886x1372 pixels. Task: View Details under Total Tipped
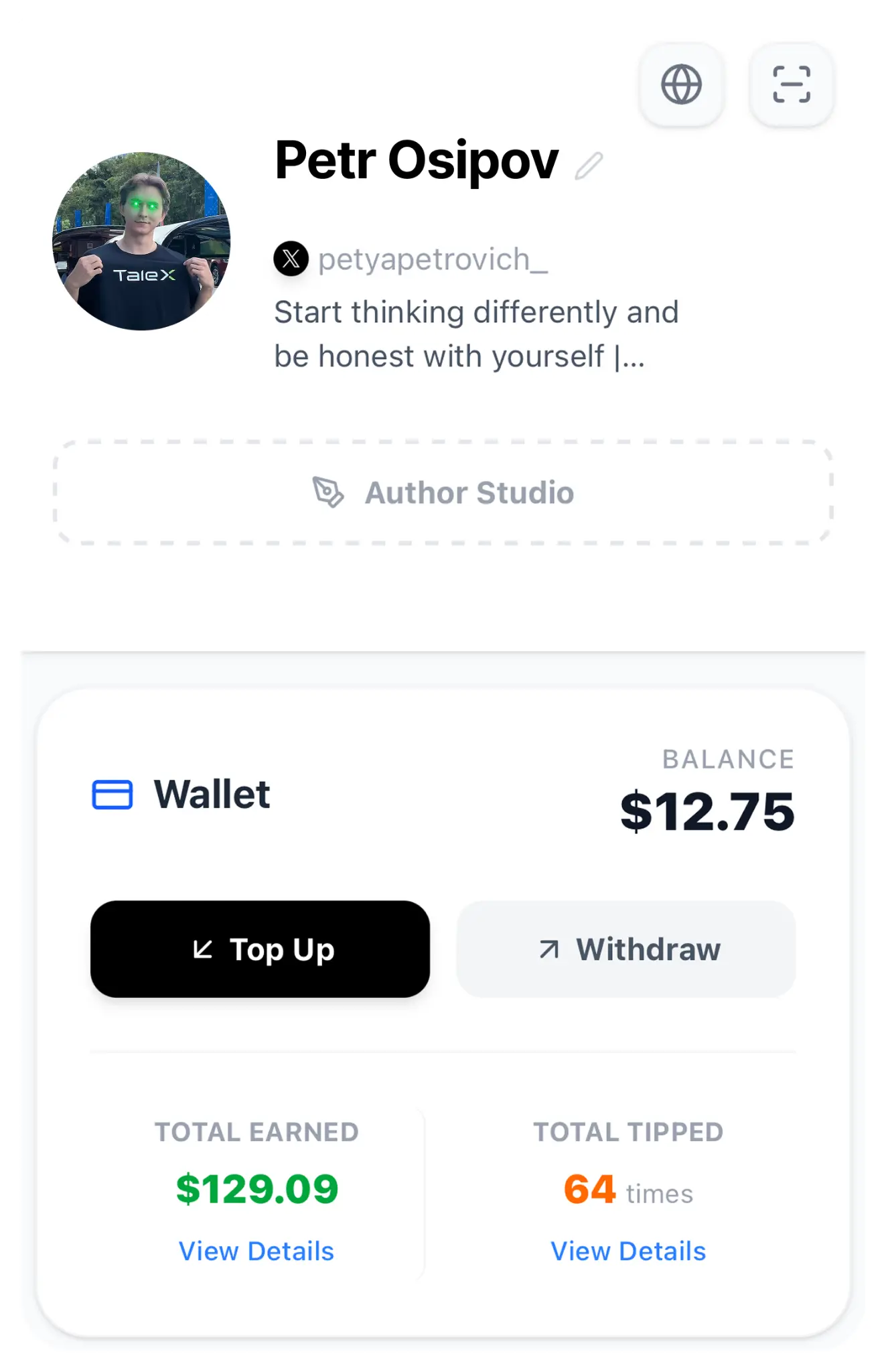pyautogui.click(x=628, y=1251)
